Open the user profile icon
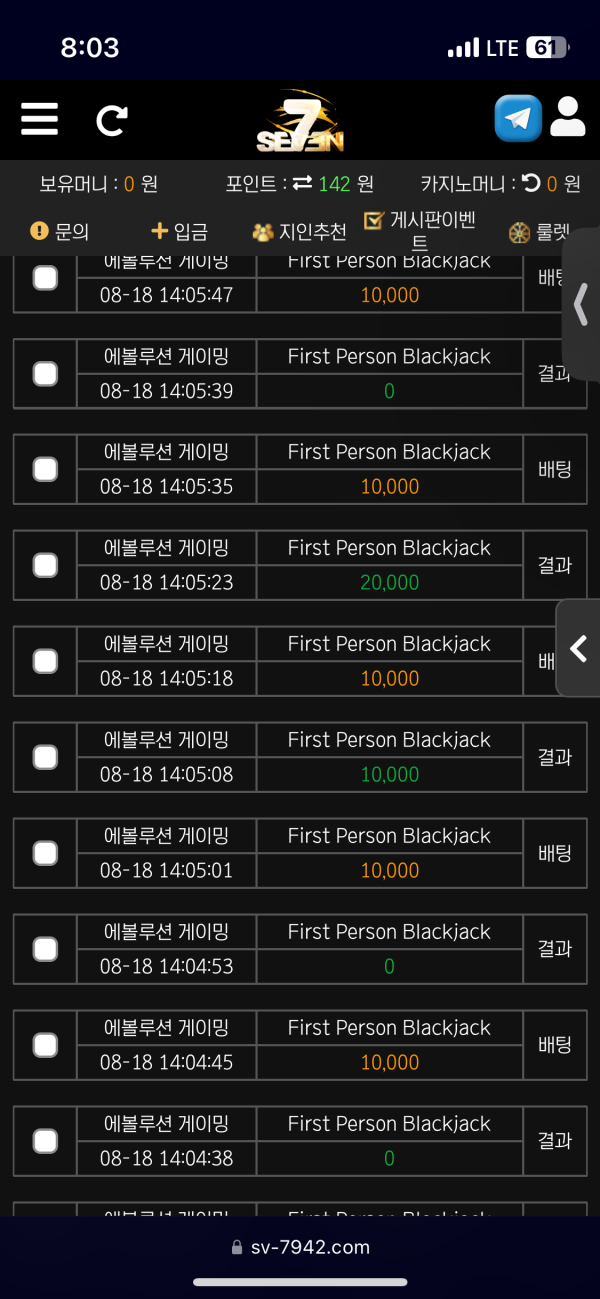Image resolution: width=600 pixels, height=1299 pixels. pos(568,118)
